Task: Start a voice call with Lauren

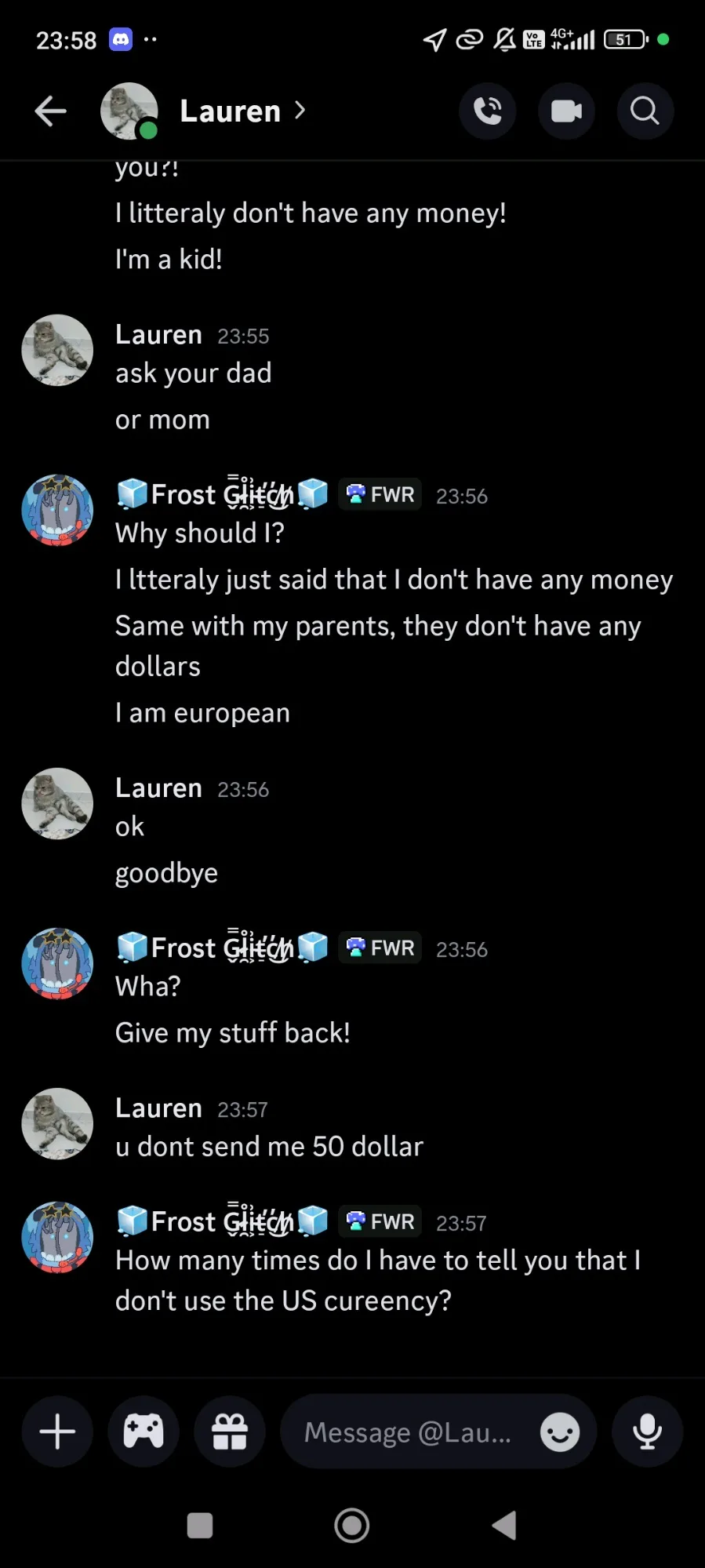Action: (488, 111)
